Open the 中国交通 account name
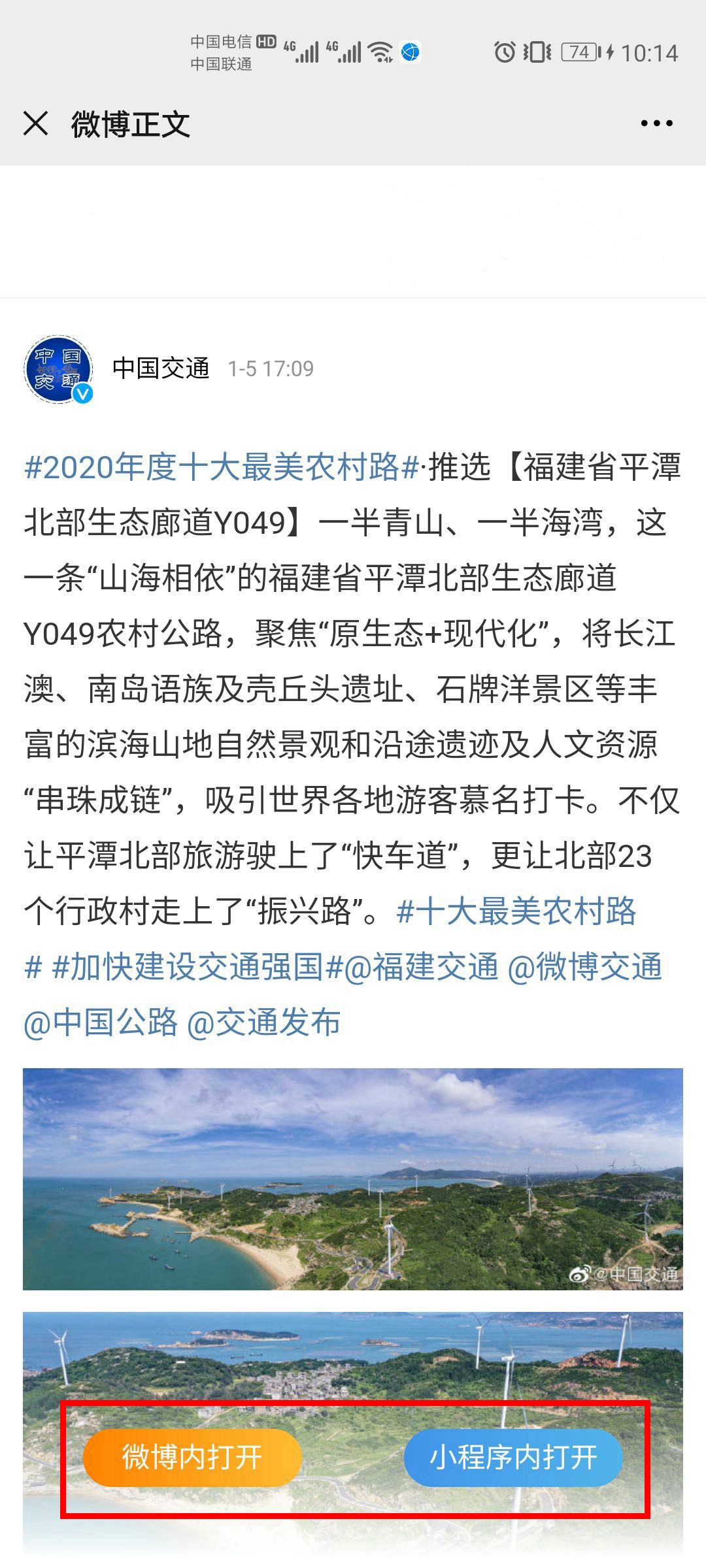The height and width of the screenshot is (1568, 706). [x=161, y=369]
